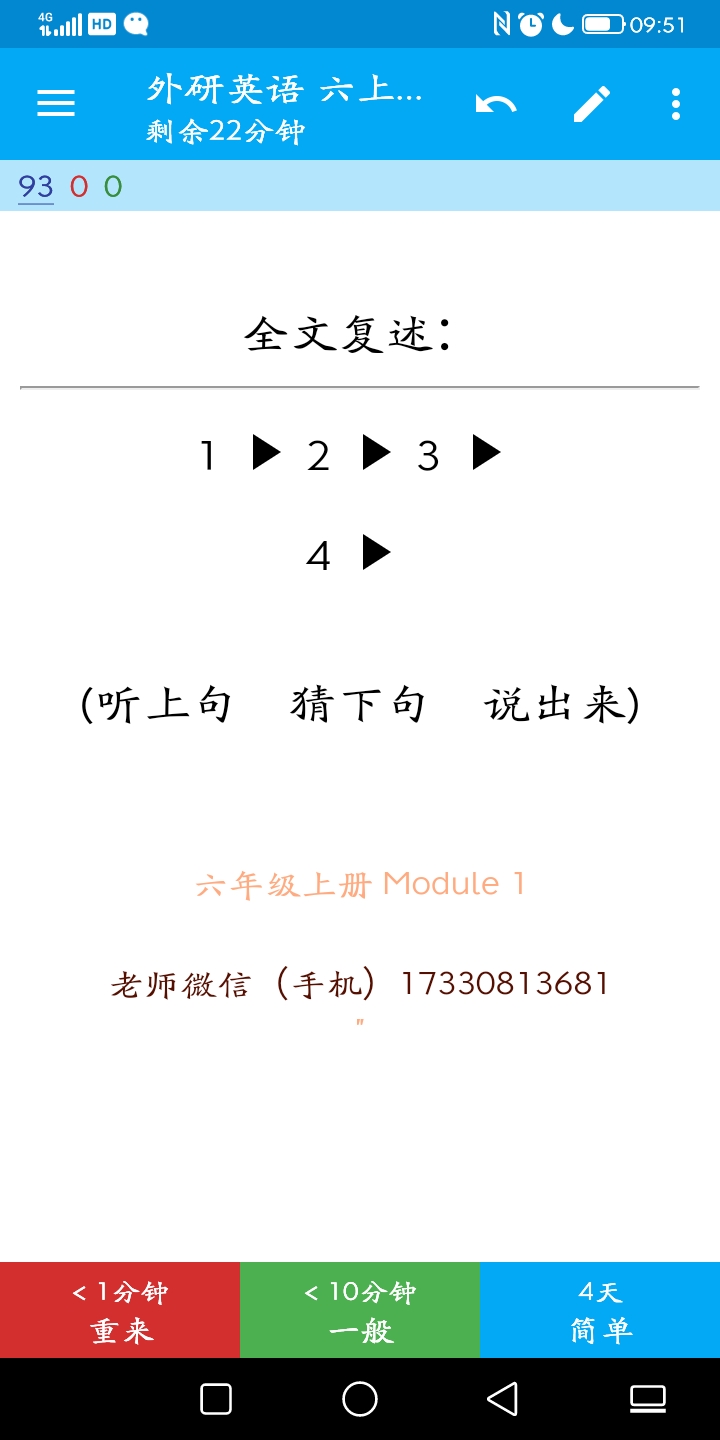720x1440 pixels.
Task: Rate the card as 重来
Action: [x=120, y=1310]
